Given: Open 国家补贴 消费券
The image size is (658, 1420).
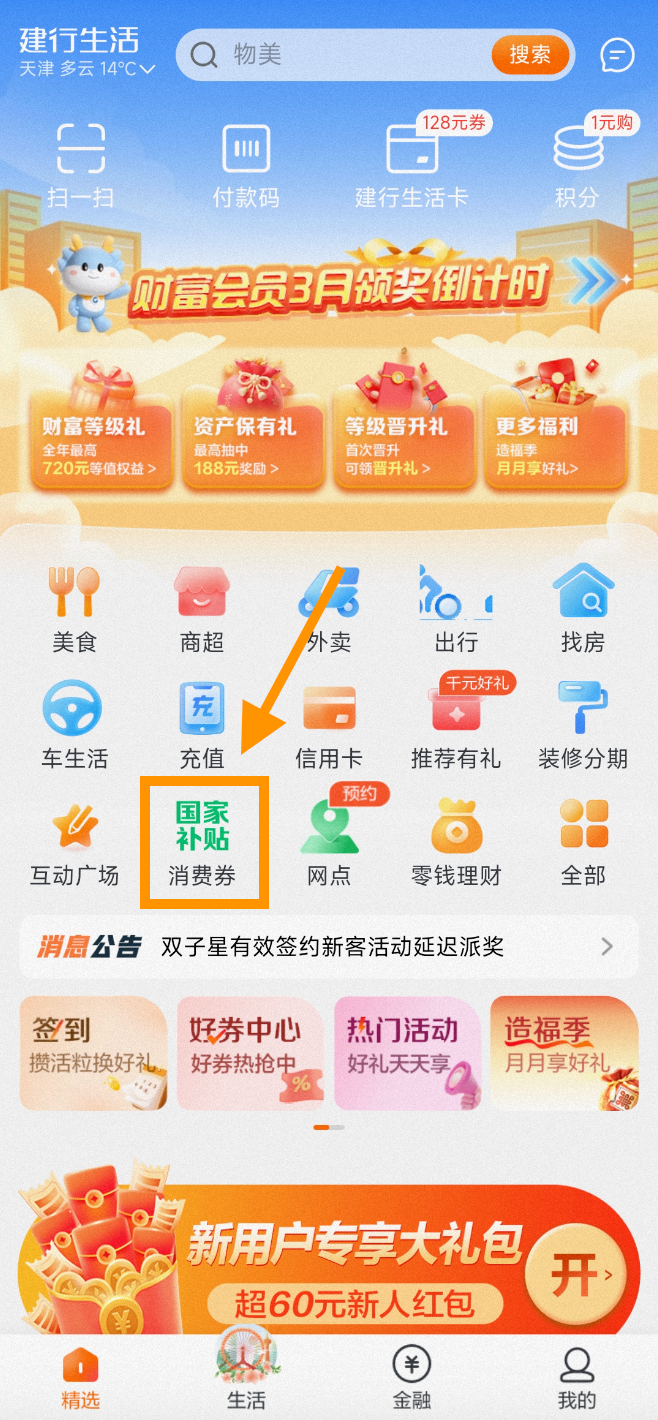Looking at the screenshot, I should (203, 843).
